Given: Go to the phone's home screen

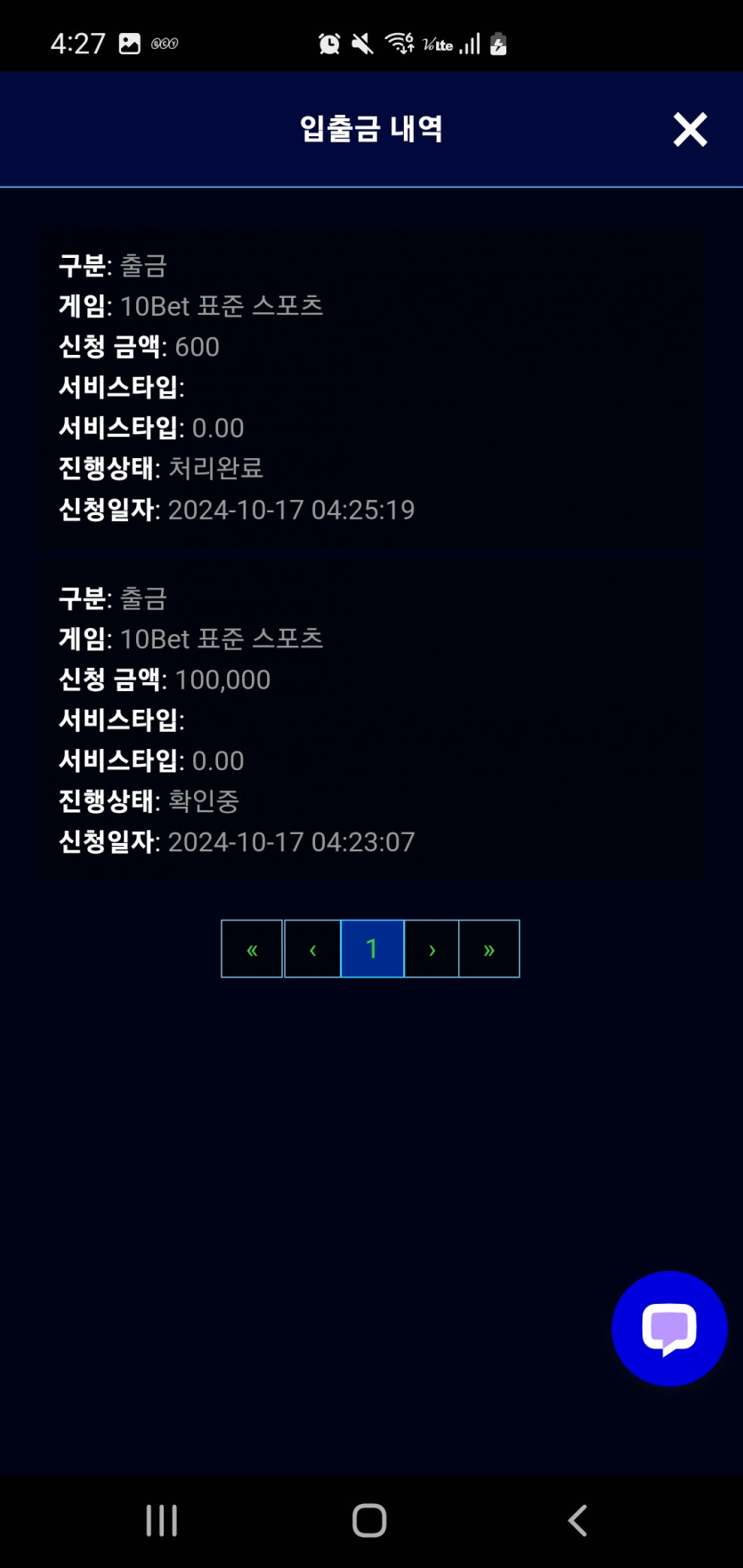Looking at the screenshot, I should coord(369,1520).
